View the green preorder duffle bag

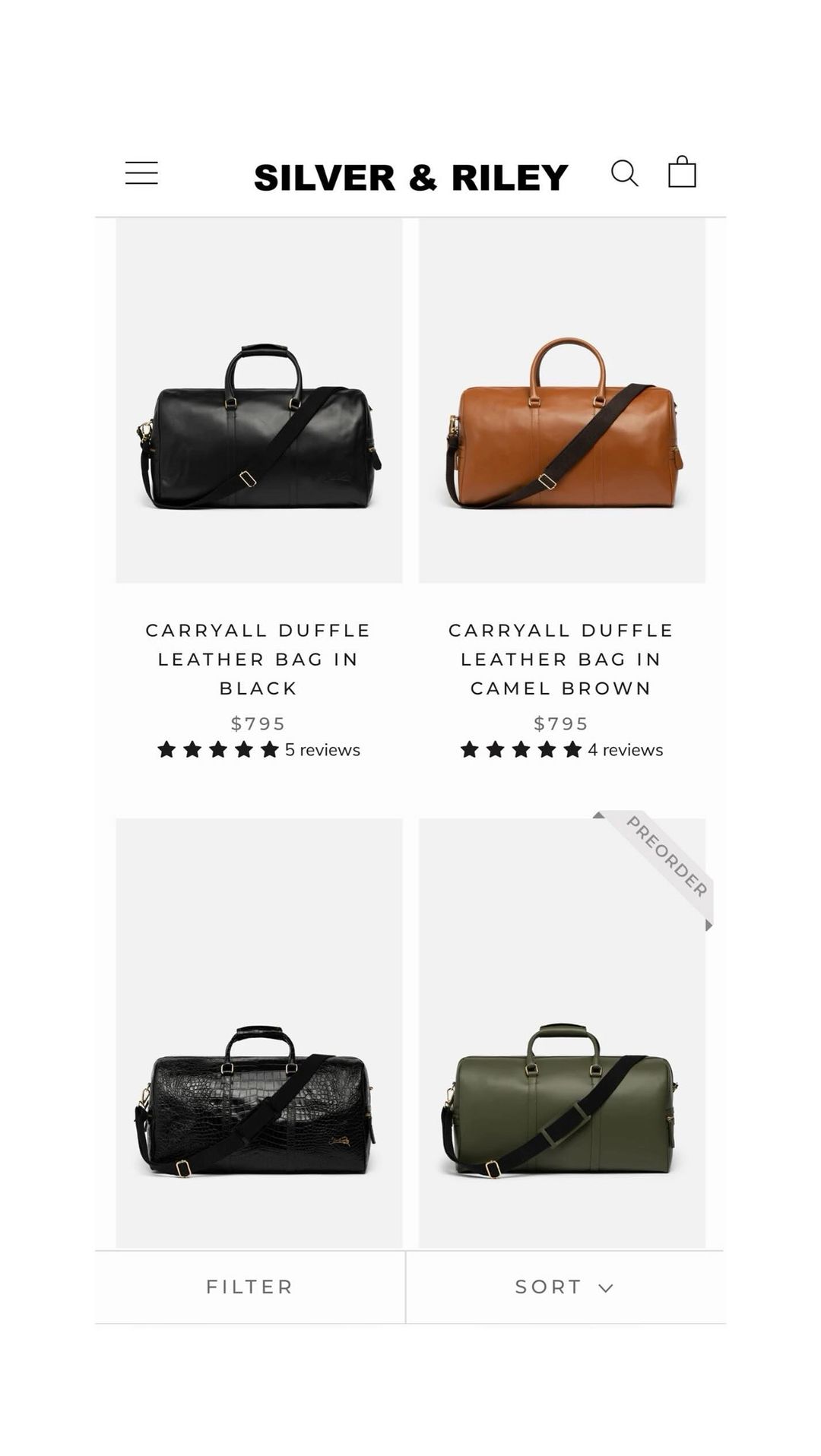pyautogui.click(x=561, y=1100)
